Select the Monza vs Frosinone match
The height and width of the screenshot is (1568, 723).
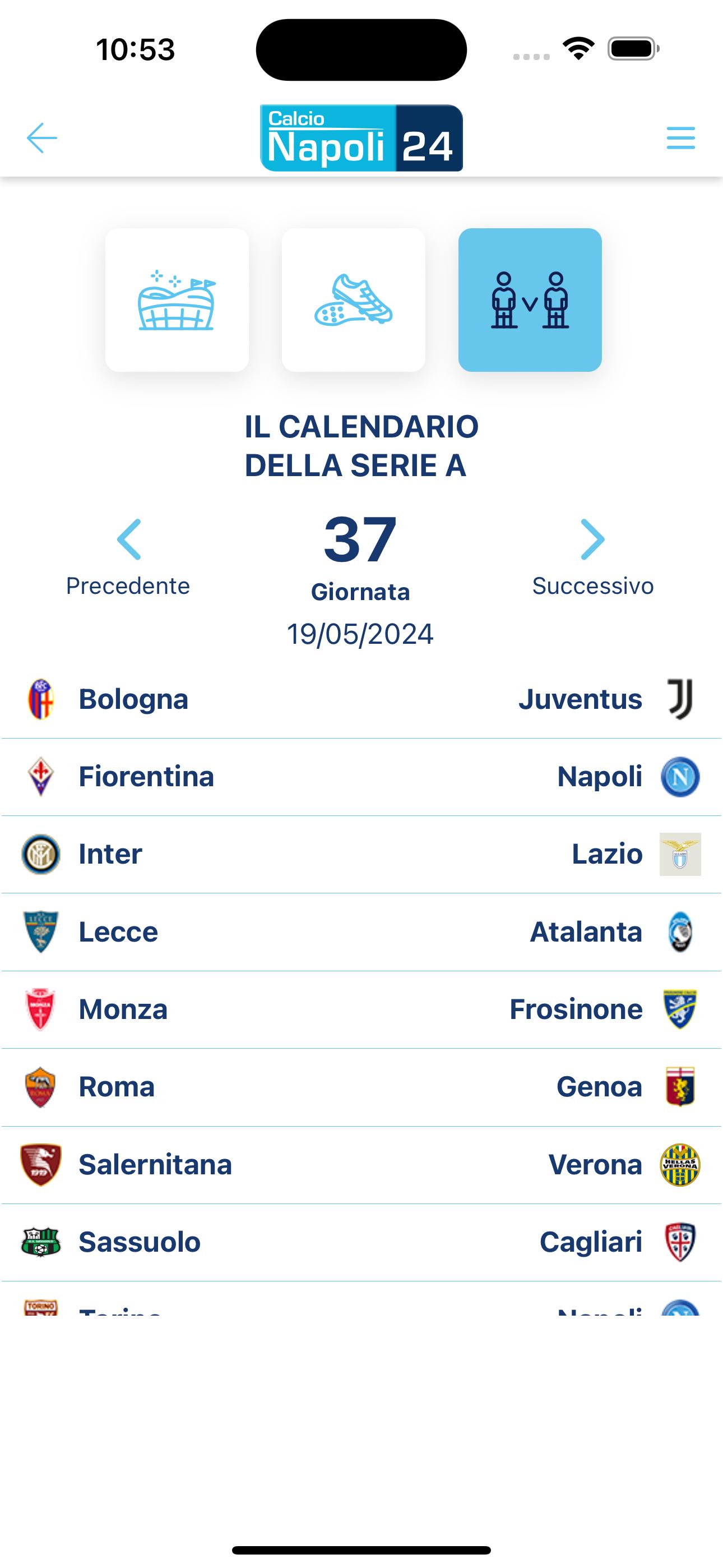361,1009
